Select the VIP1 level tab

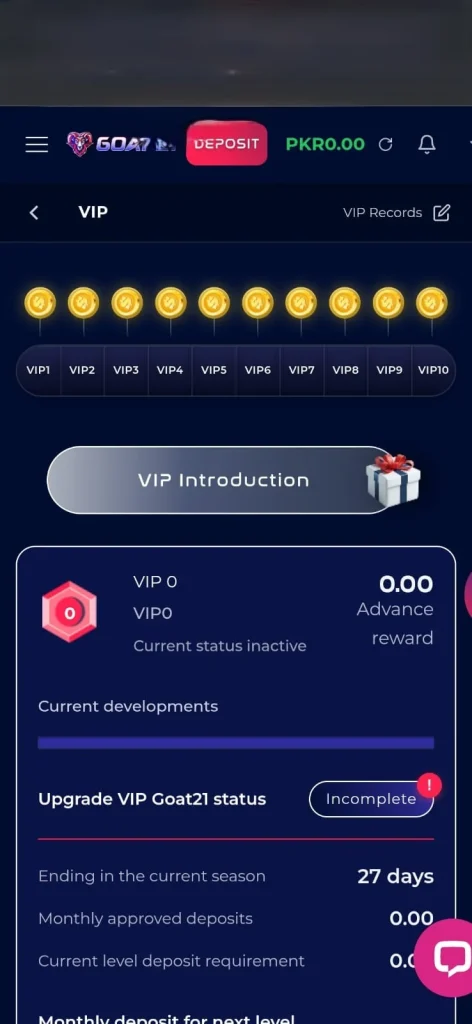coord(39,370)
